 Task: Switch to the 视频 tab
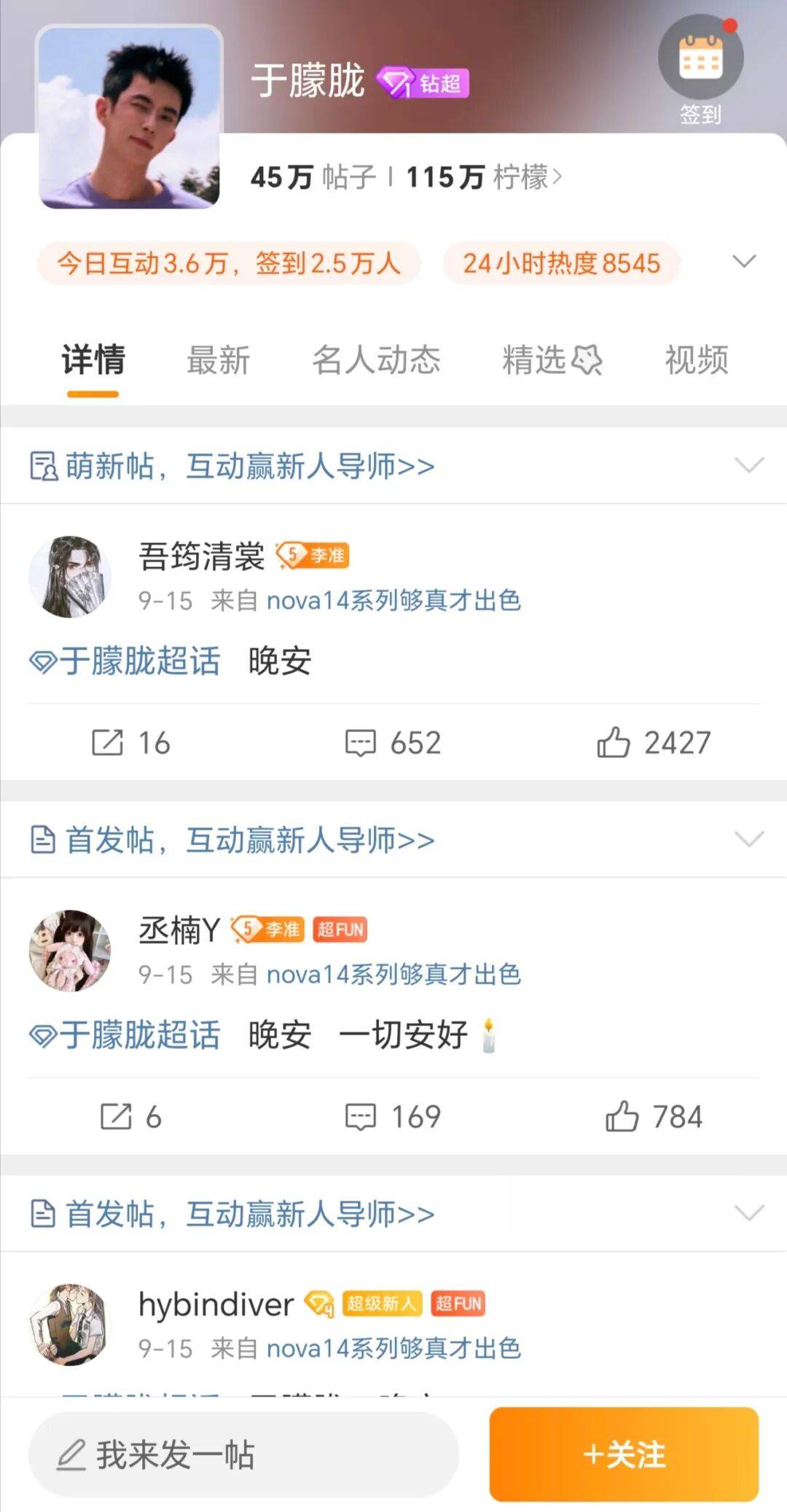coord(697,360)
